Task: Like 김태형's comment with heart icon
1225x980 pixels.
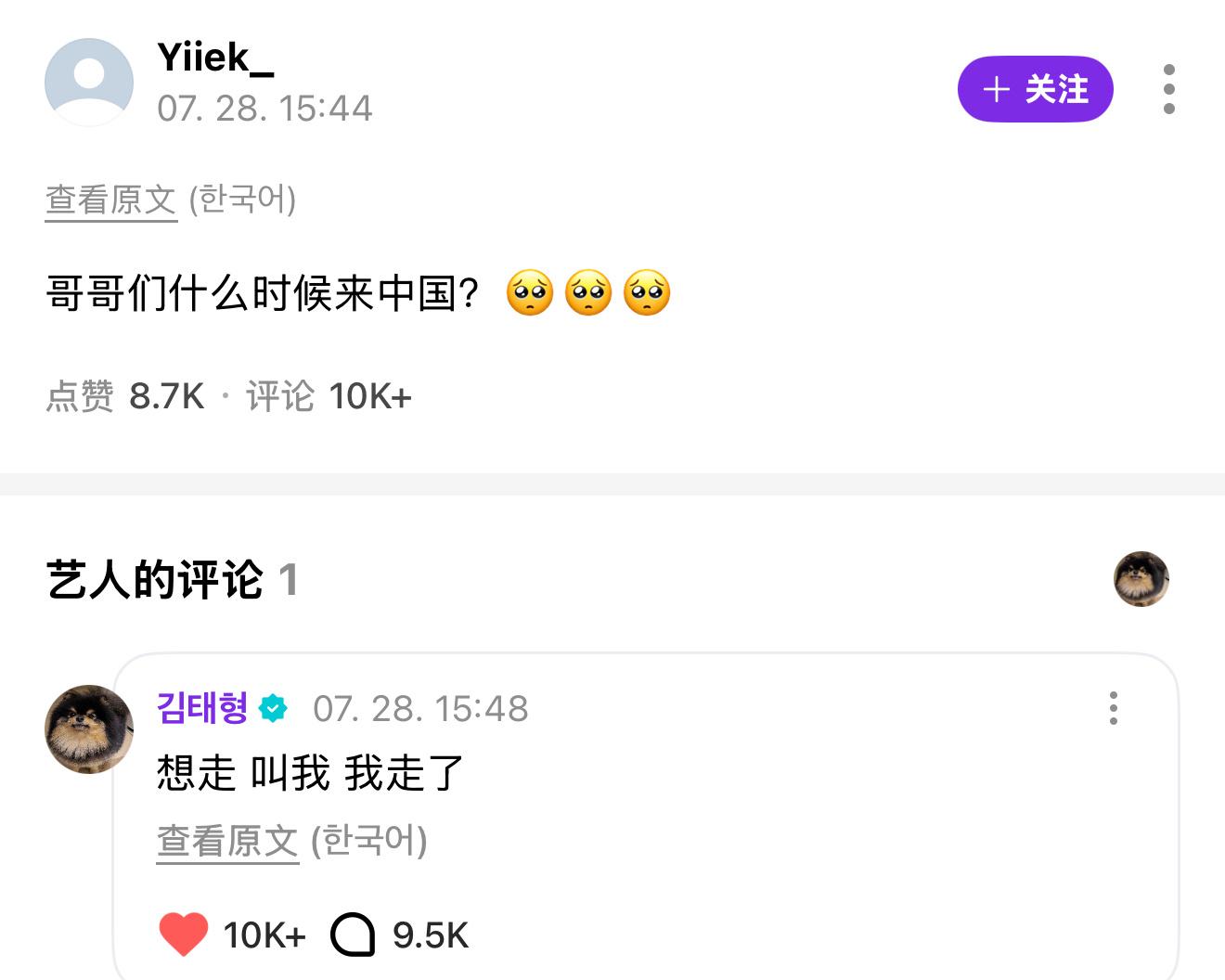Action: click(184, 935)
